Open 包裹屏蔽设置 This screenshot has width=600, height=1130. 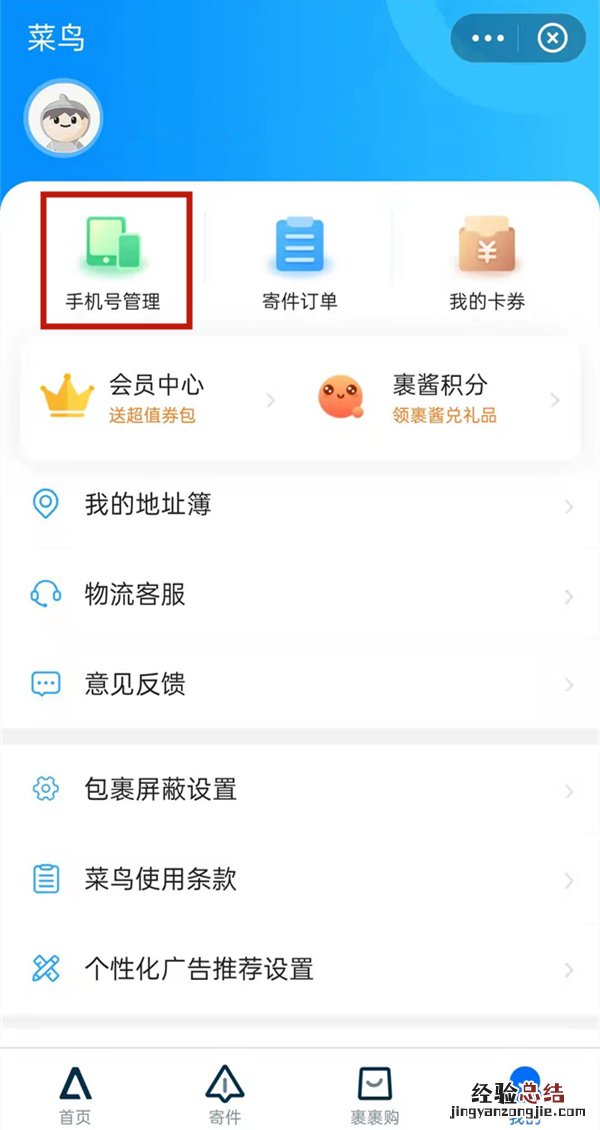pyautogui.click(x=300, y=790)
